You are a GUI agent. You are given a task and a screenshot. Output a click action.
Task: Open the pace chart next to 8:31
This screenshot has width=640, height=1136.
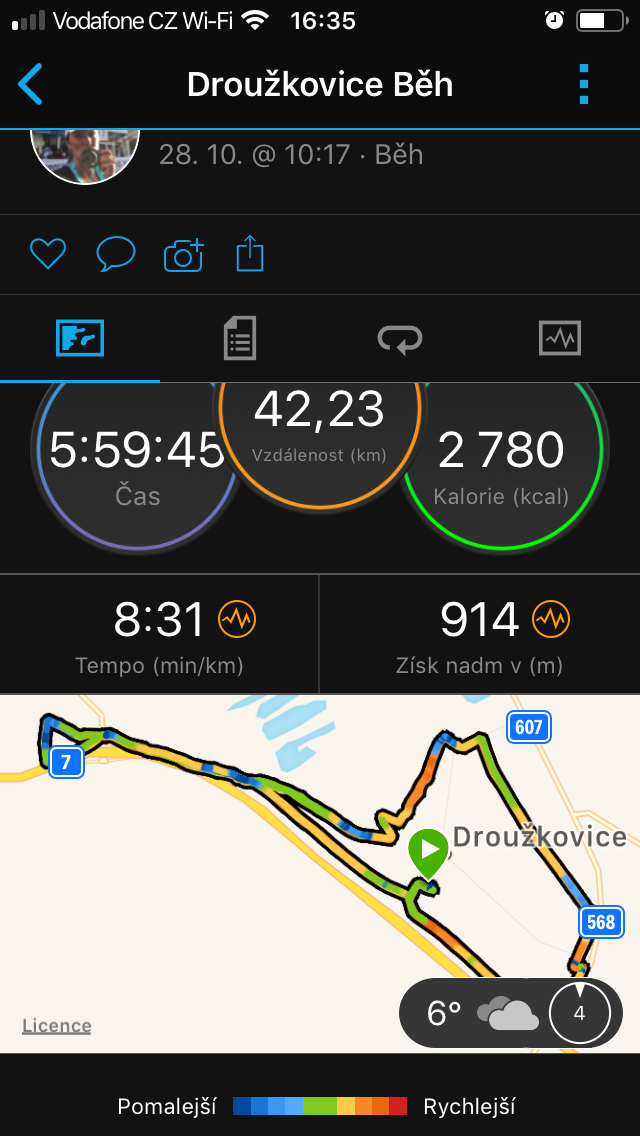click(x=237, y=619)
